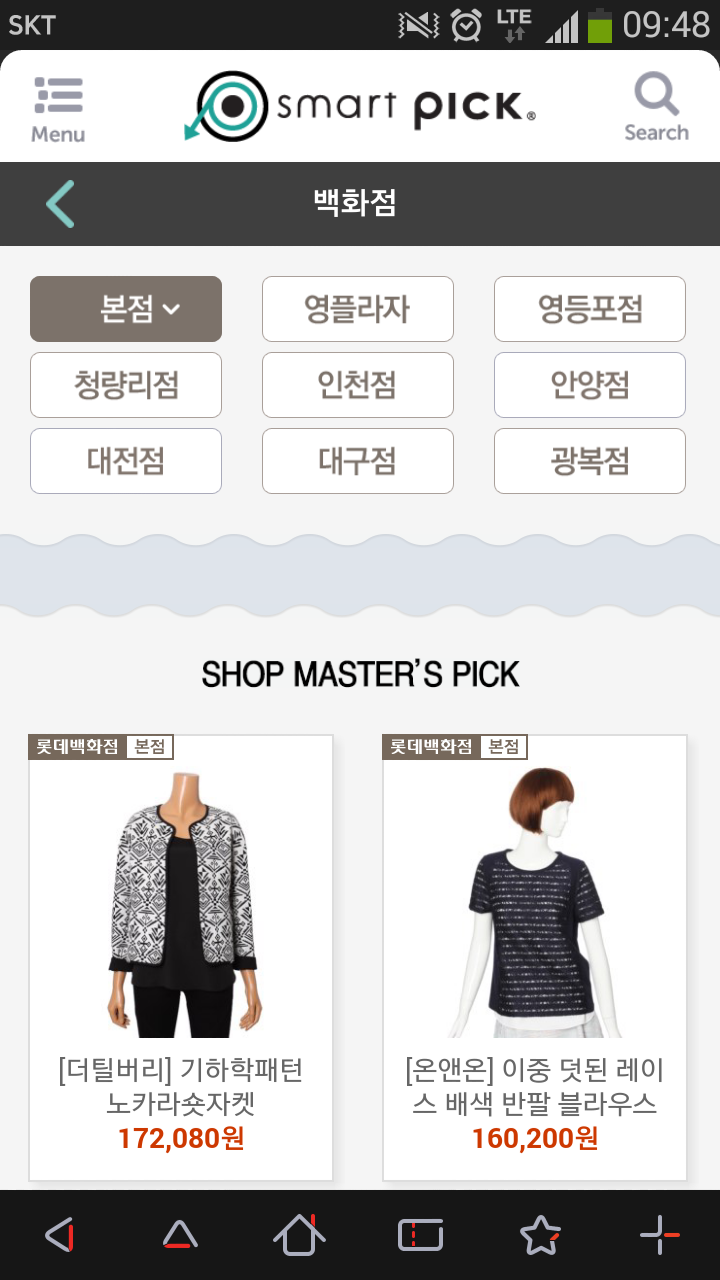Open the Menu drawer
Viewport: 720px width, 1280px height.
click(x=58, y=108)
